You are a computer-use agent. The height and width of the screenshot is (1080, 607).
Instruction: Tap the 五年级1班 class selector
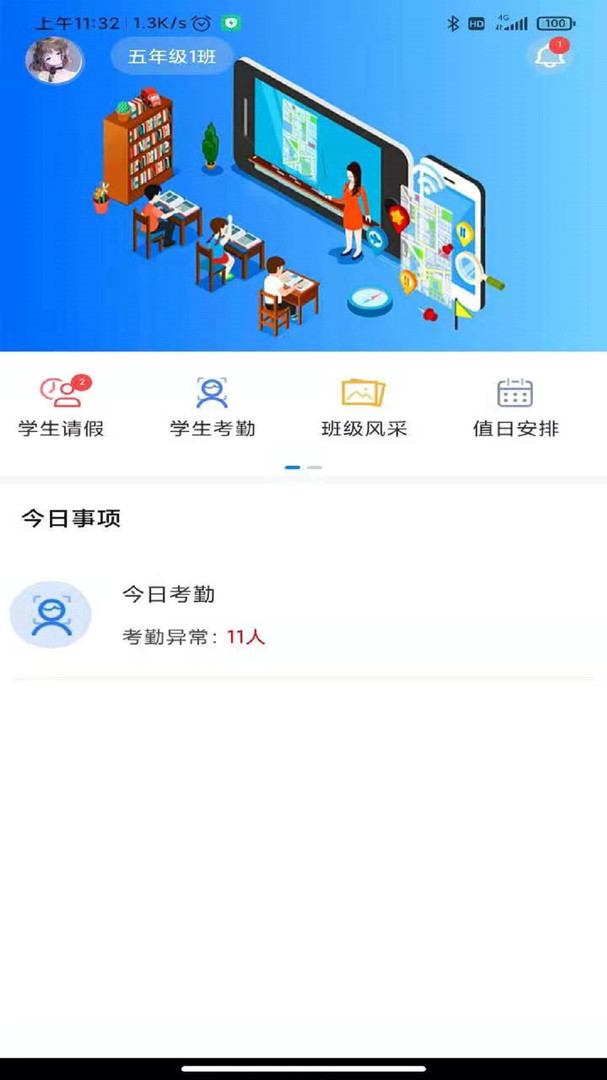(172, 57)
